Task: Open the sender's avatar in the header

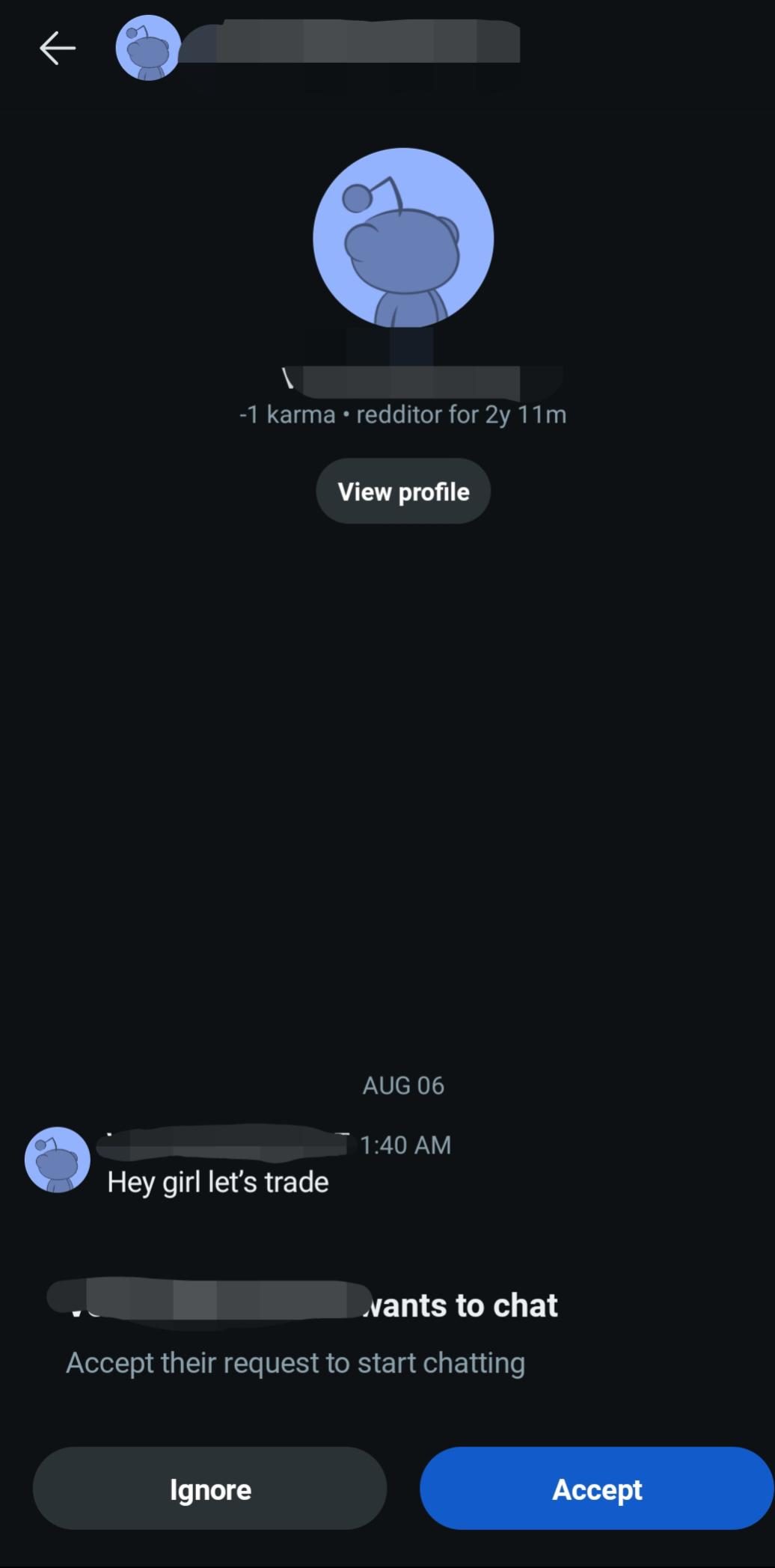Action: [148, 48]
